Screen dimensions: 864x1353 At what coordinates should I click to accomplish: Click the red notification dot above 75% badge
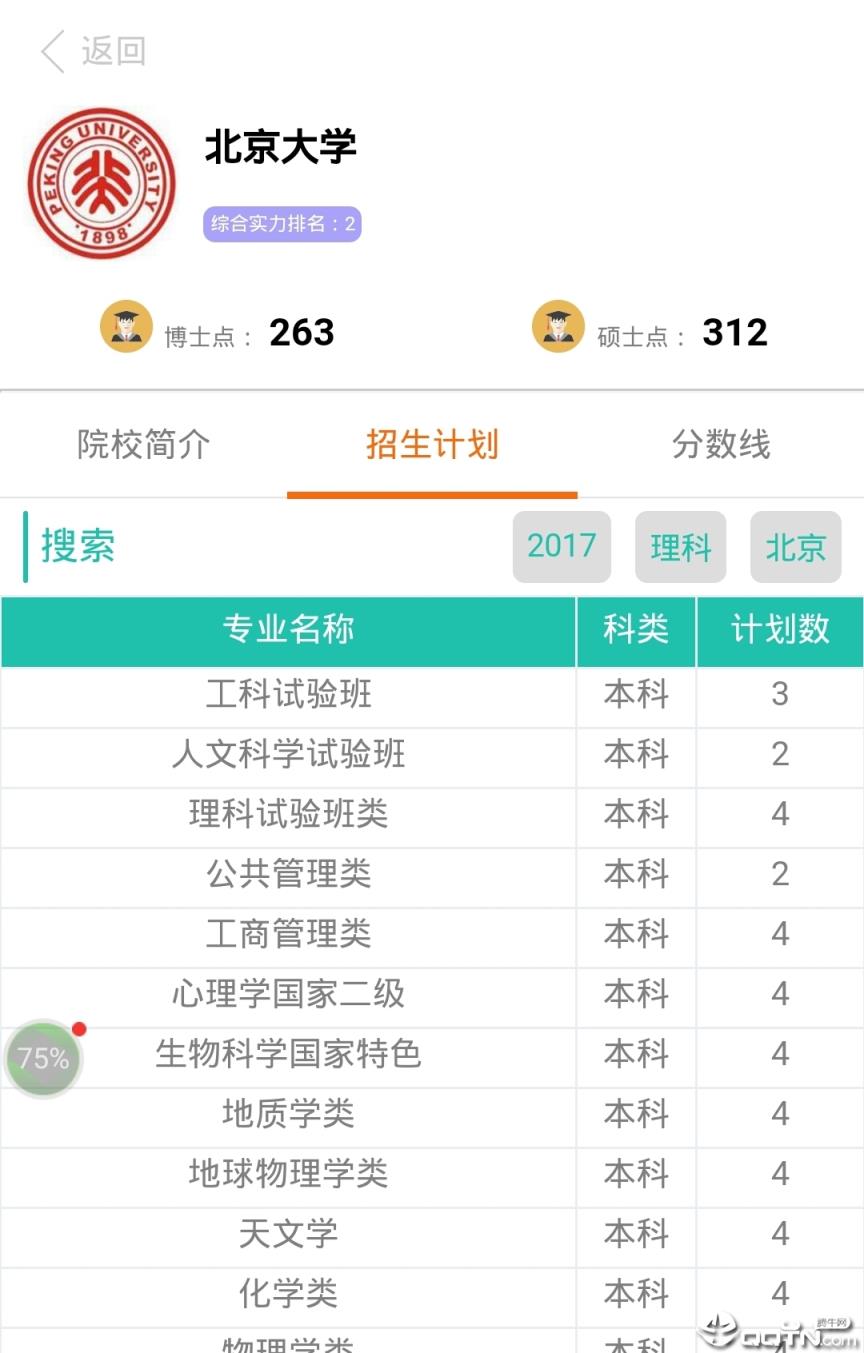[79, 1026]
